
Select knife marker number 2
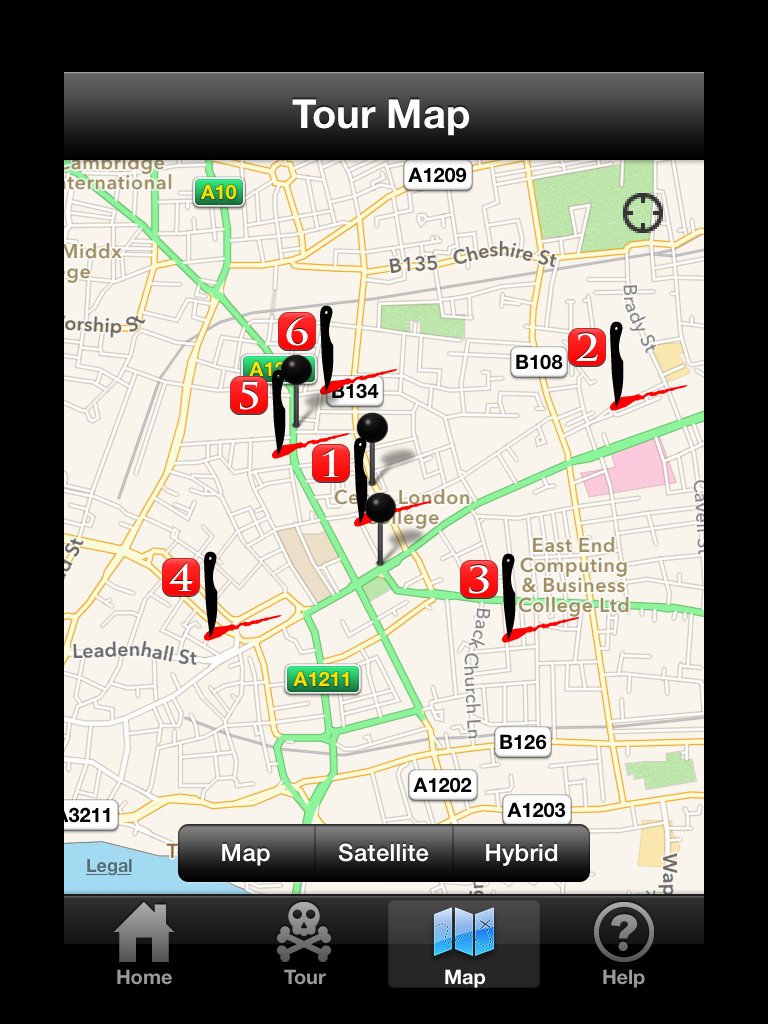587,347
